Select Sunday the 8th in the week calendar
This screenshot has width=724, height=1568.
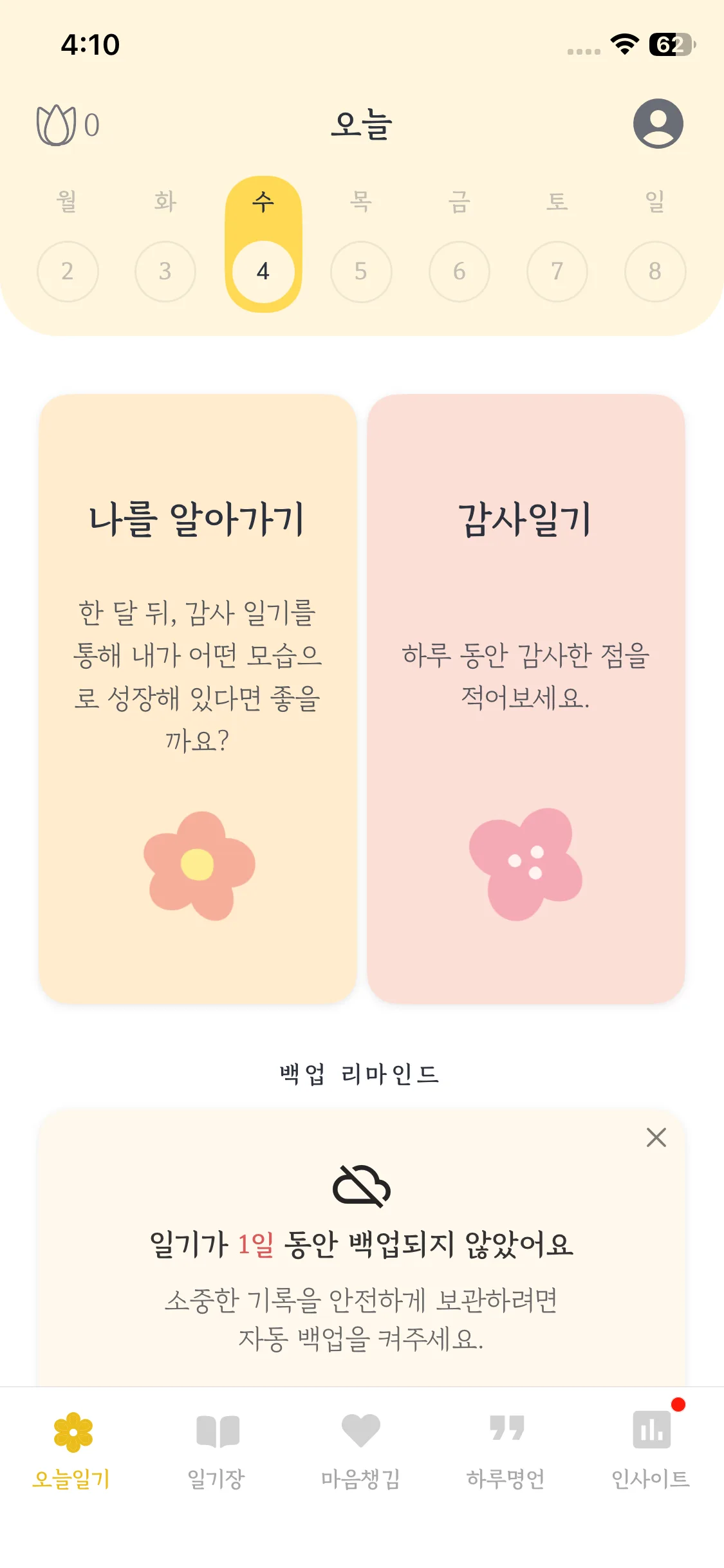[x=654, y=271]
